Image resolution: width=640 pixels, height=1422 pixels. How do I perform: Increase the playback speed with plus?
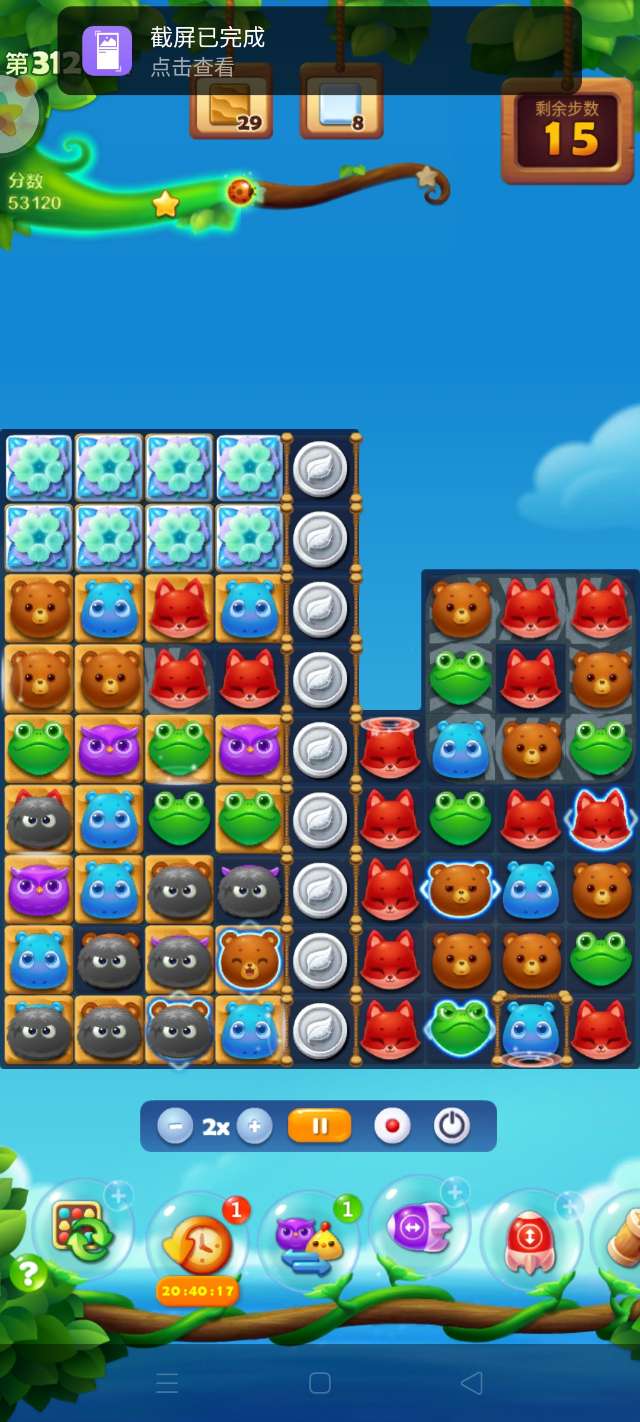(254, 1127)
